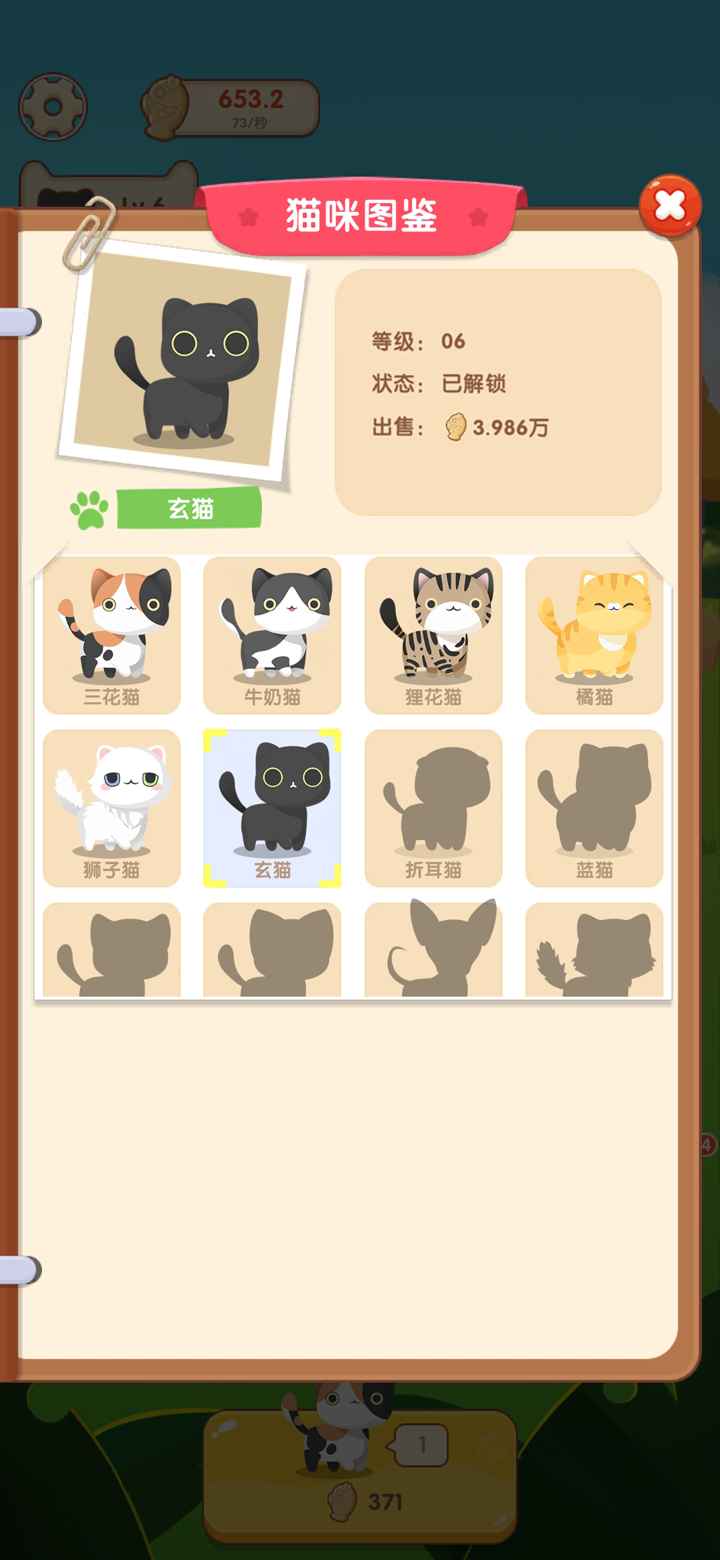View the locked 折耳猫 silhouette
The height and width of the screenshot is (1560, 720).
click(x=433, y=805)
